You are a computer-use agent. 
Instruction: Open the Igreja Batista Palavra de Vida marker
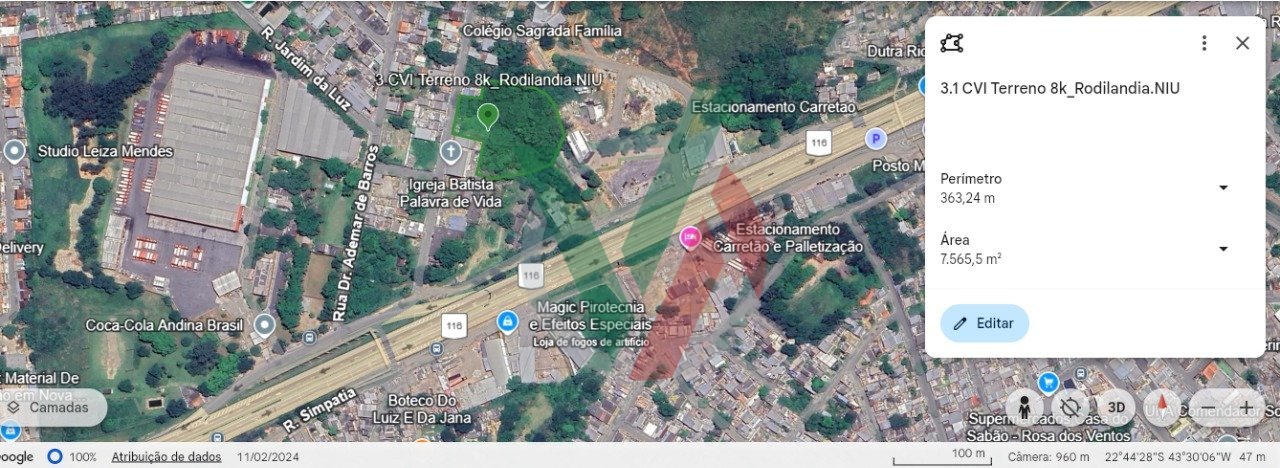(x=451, y=152)
